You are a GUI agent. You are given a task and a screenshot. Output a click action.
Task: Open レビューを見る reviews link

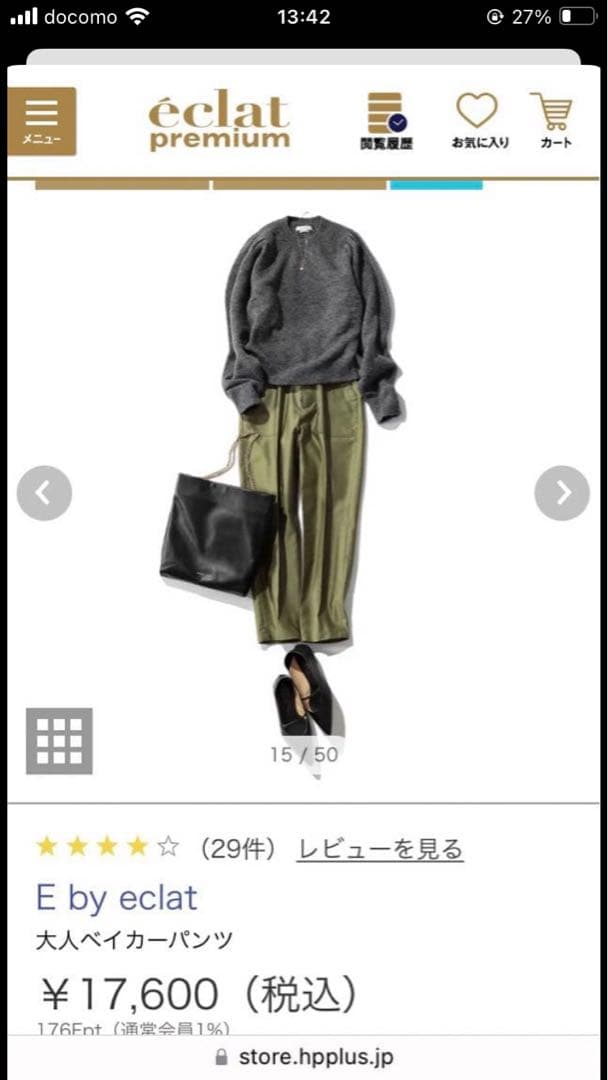click(380, 849)
